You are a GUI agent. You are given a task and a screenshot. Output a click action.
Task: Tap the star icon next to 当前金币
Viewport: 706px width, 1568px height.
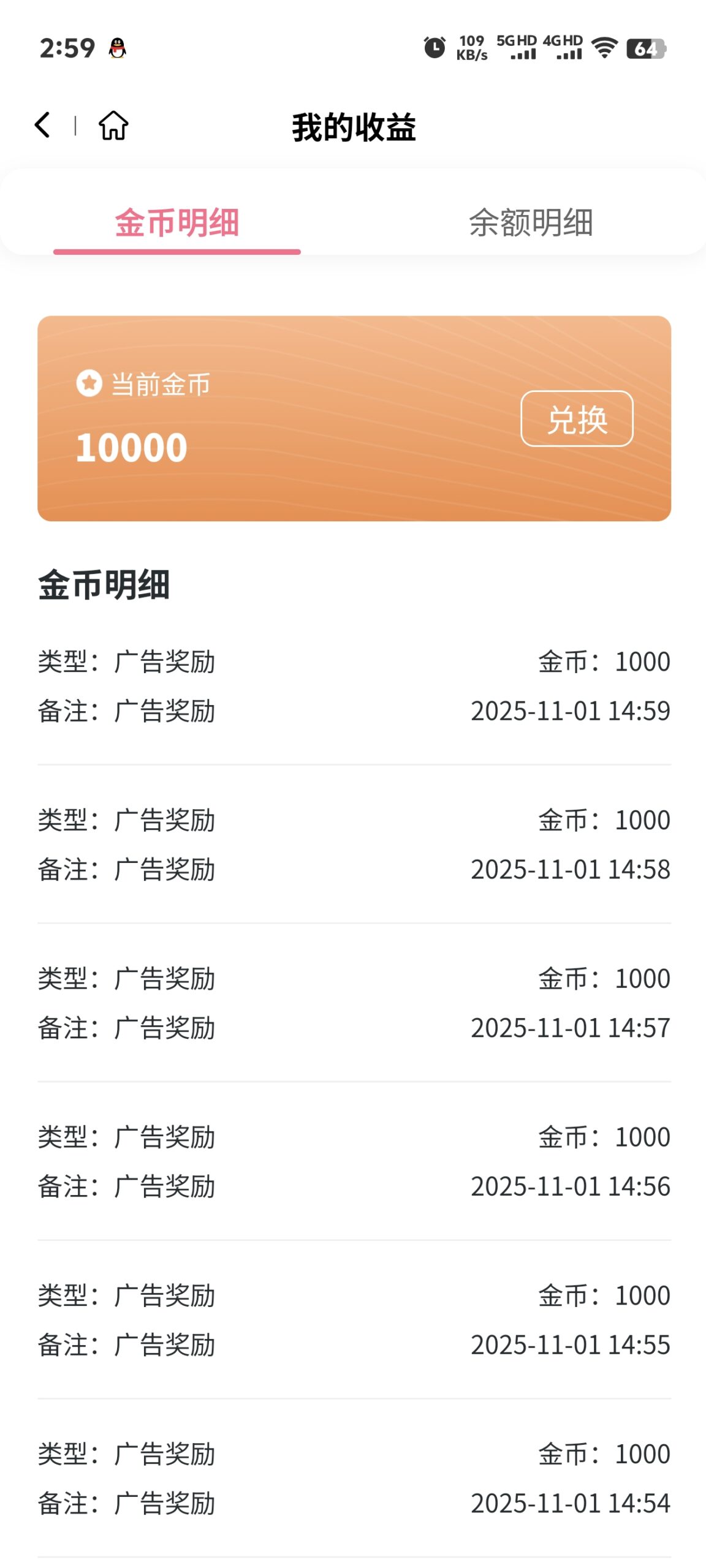click(x=88, y=385)
